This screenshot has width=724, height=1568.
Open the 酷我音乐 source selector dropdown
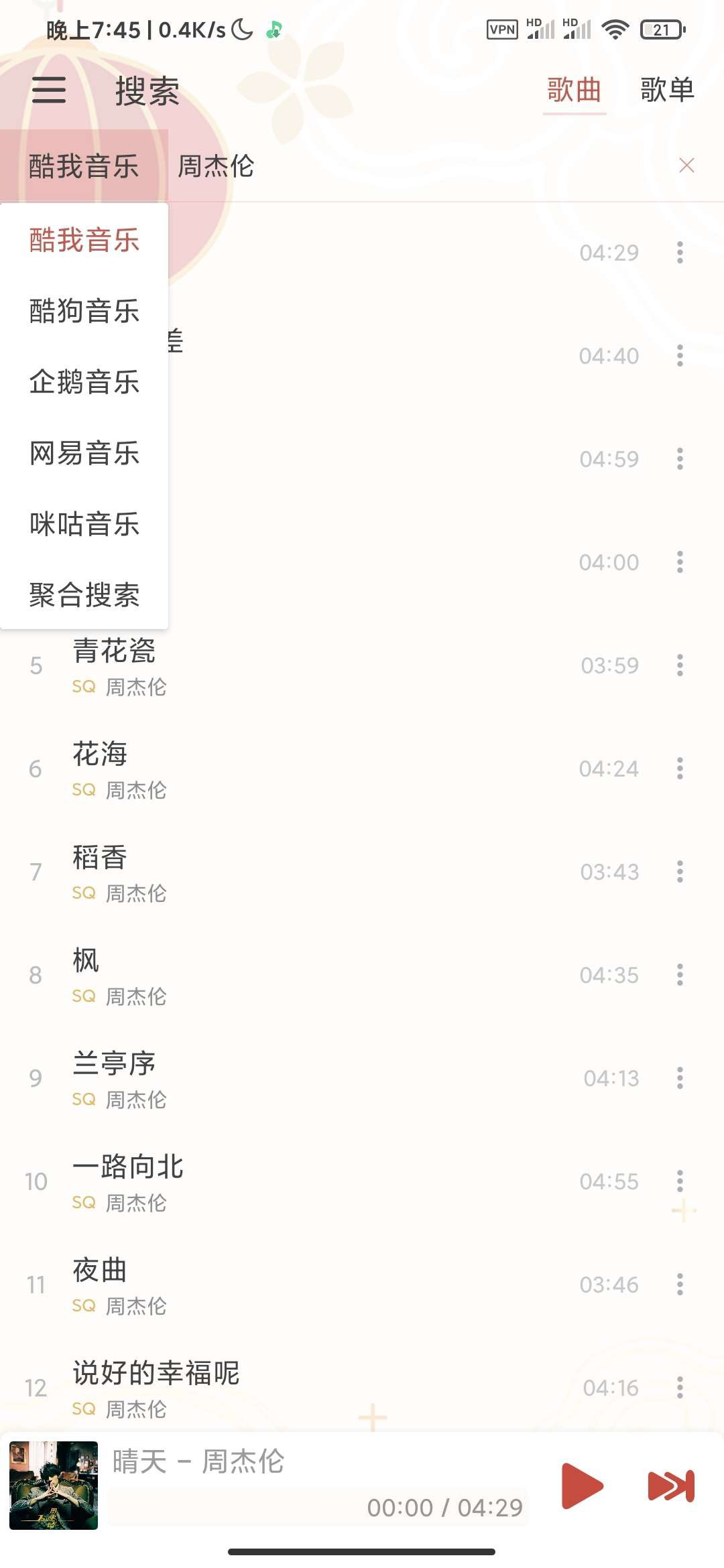pyautogui.click(x=84, y=166)
